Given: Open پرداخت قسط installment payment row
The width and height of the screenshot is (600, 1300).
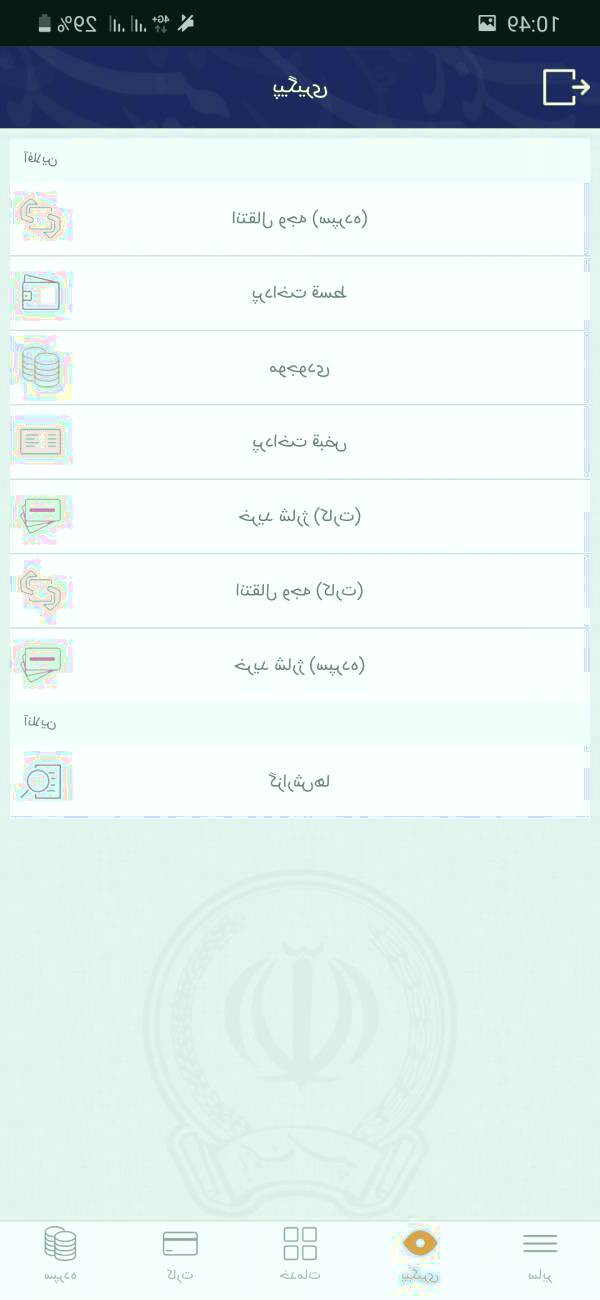Looking at the screenshot, I should [300, 293].
